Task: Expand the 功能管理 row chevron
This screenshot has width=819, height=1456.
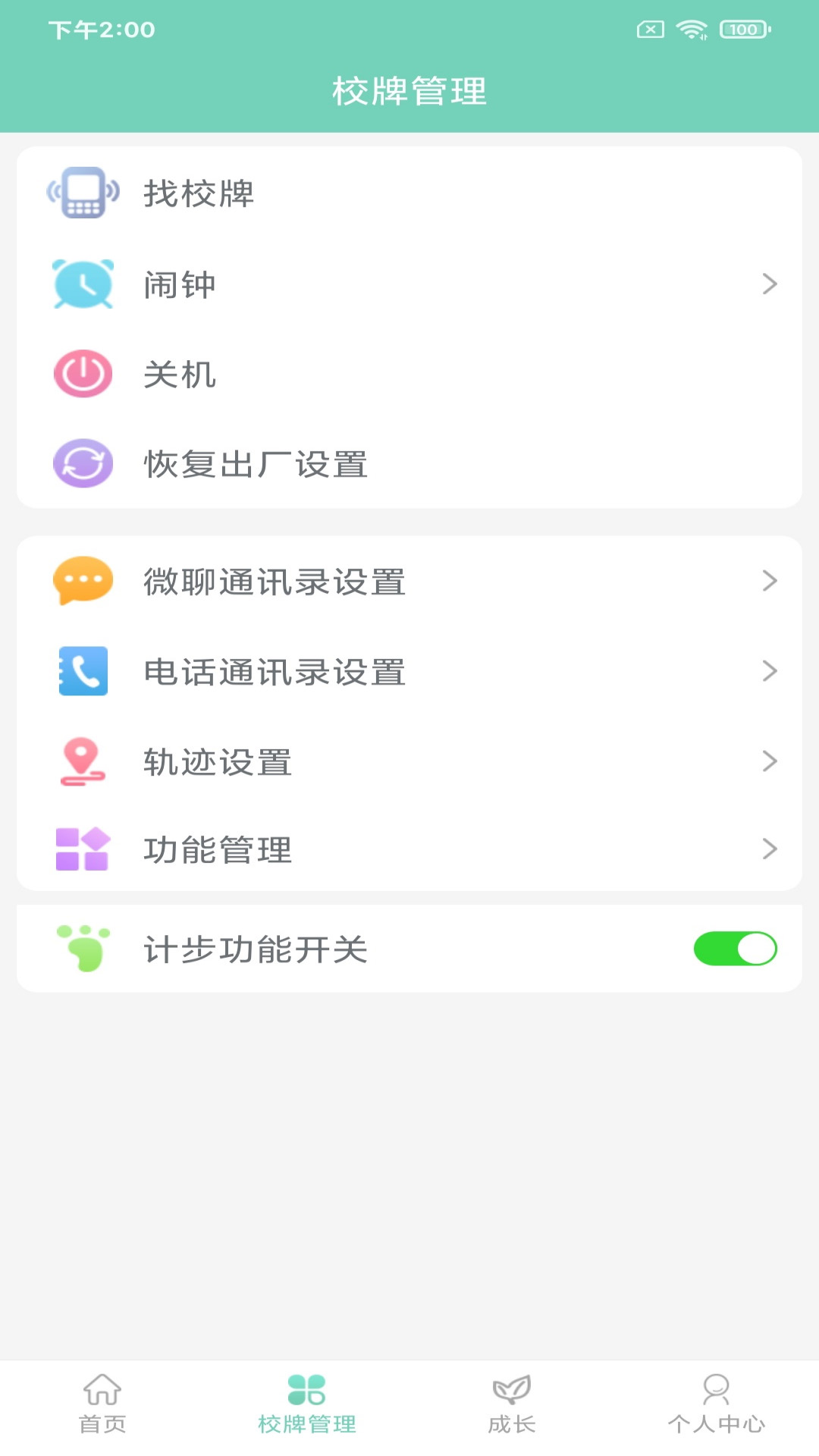Action: [x=771, y=849]
